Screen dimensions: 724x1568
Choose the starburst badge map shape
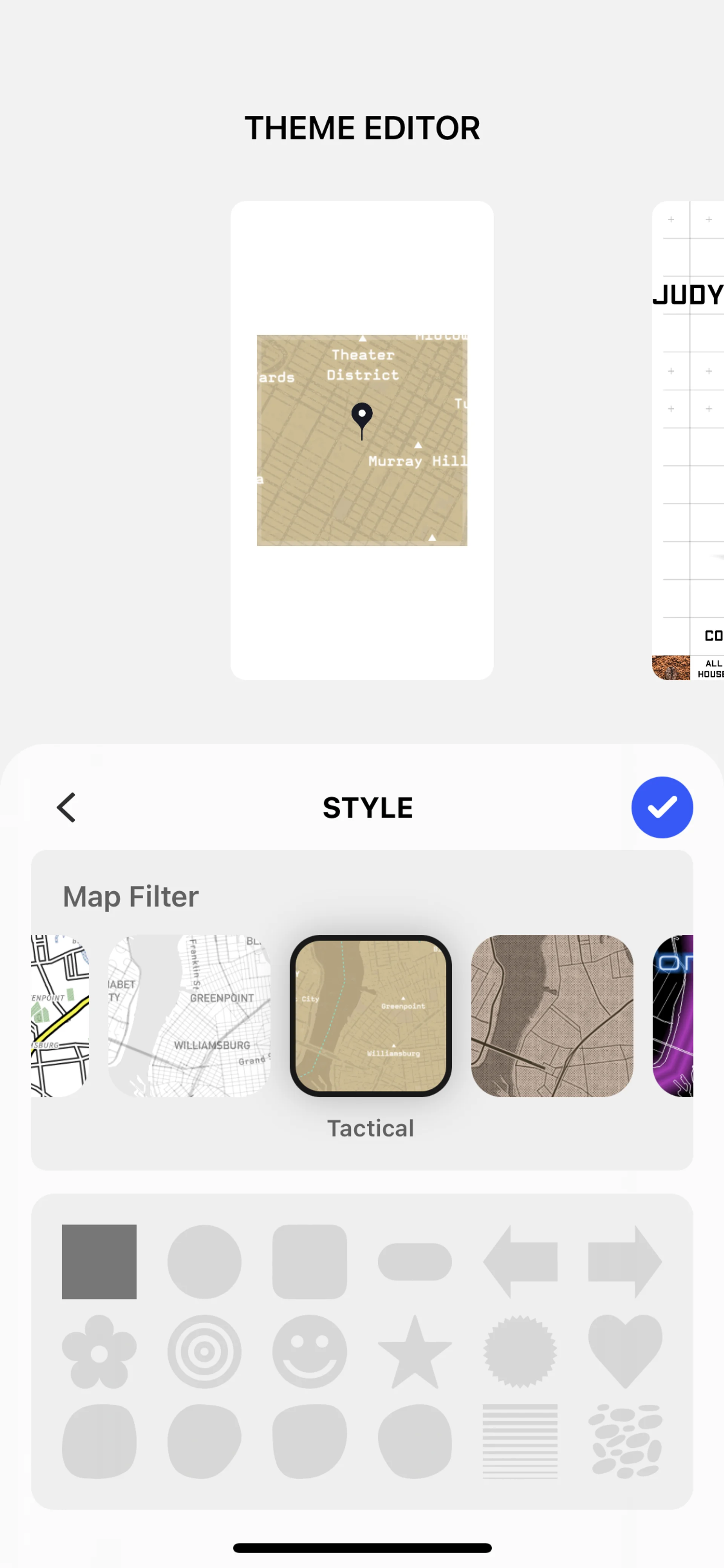pyautogui.click(x=520, y=1351)
